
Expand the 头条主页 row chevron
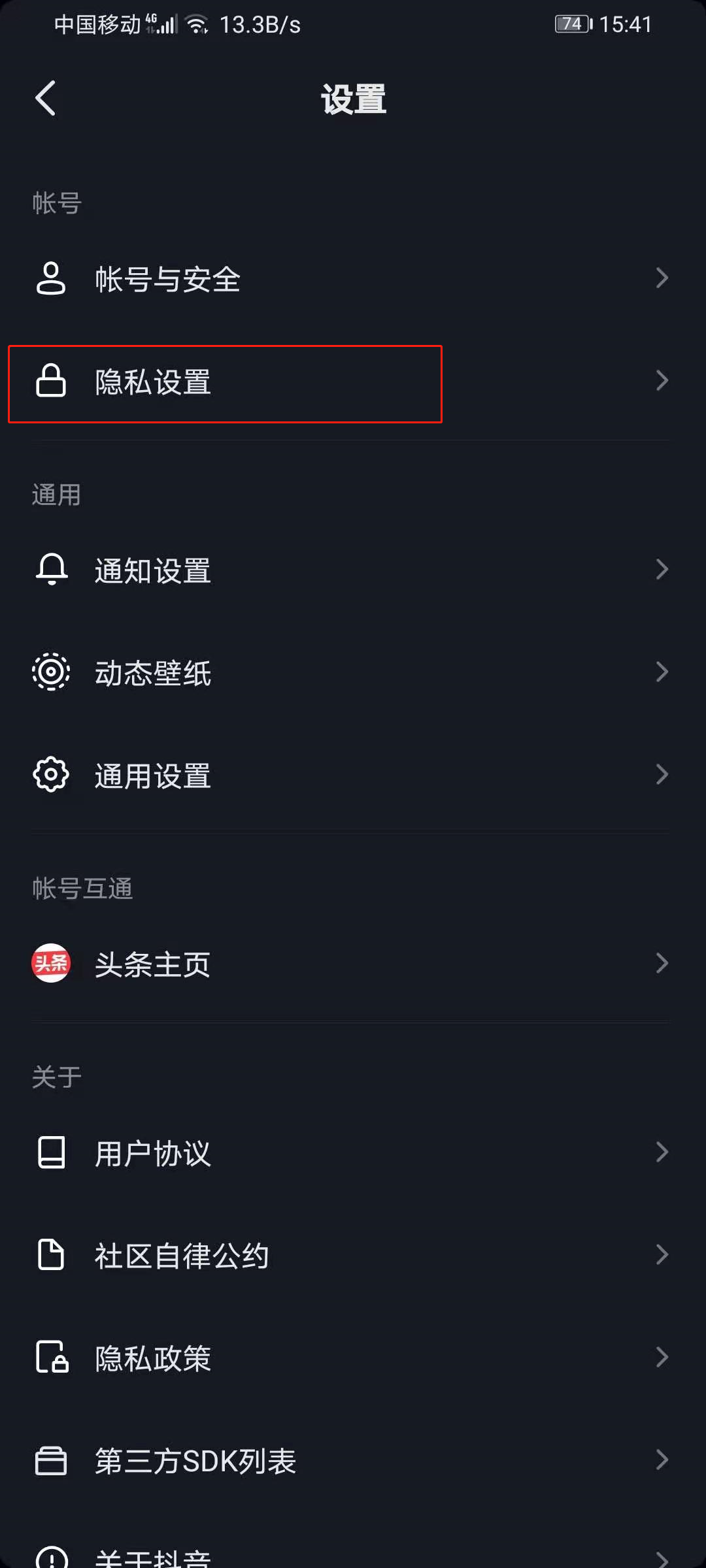click(x=662, y=963)
